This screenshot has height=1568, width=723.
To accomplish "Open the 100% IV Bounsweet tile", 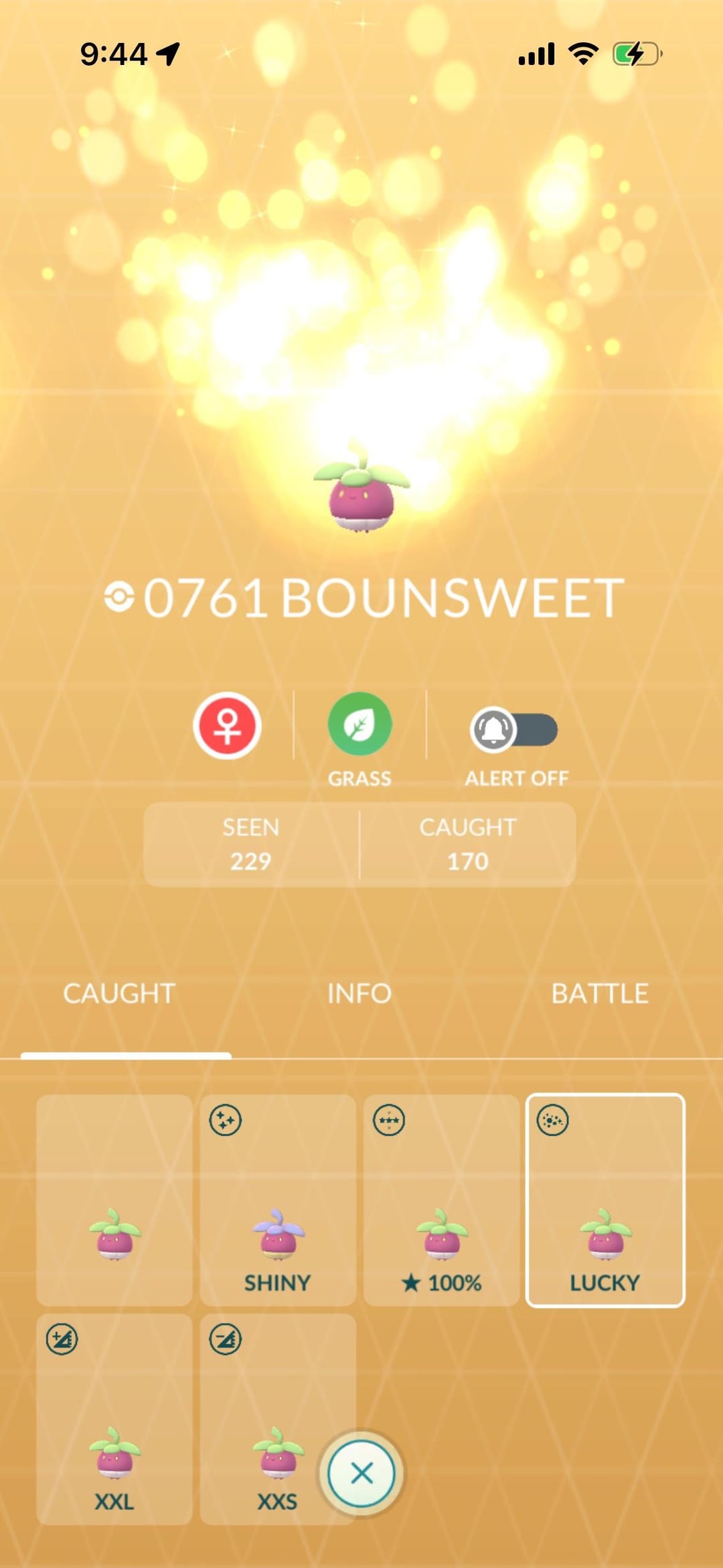I will [441, 1200].
